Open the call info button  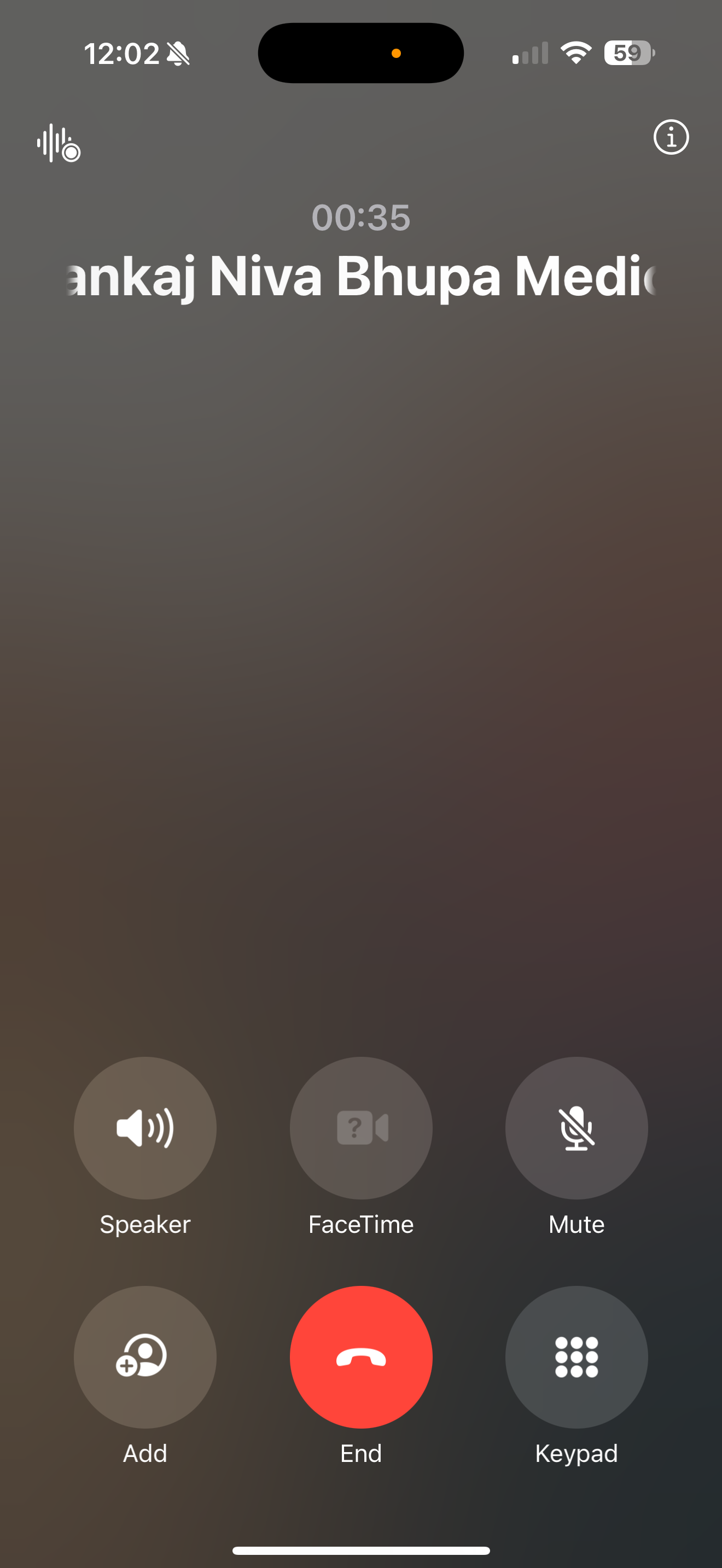click(671, 137)
